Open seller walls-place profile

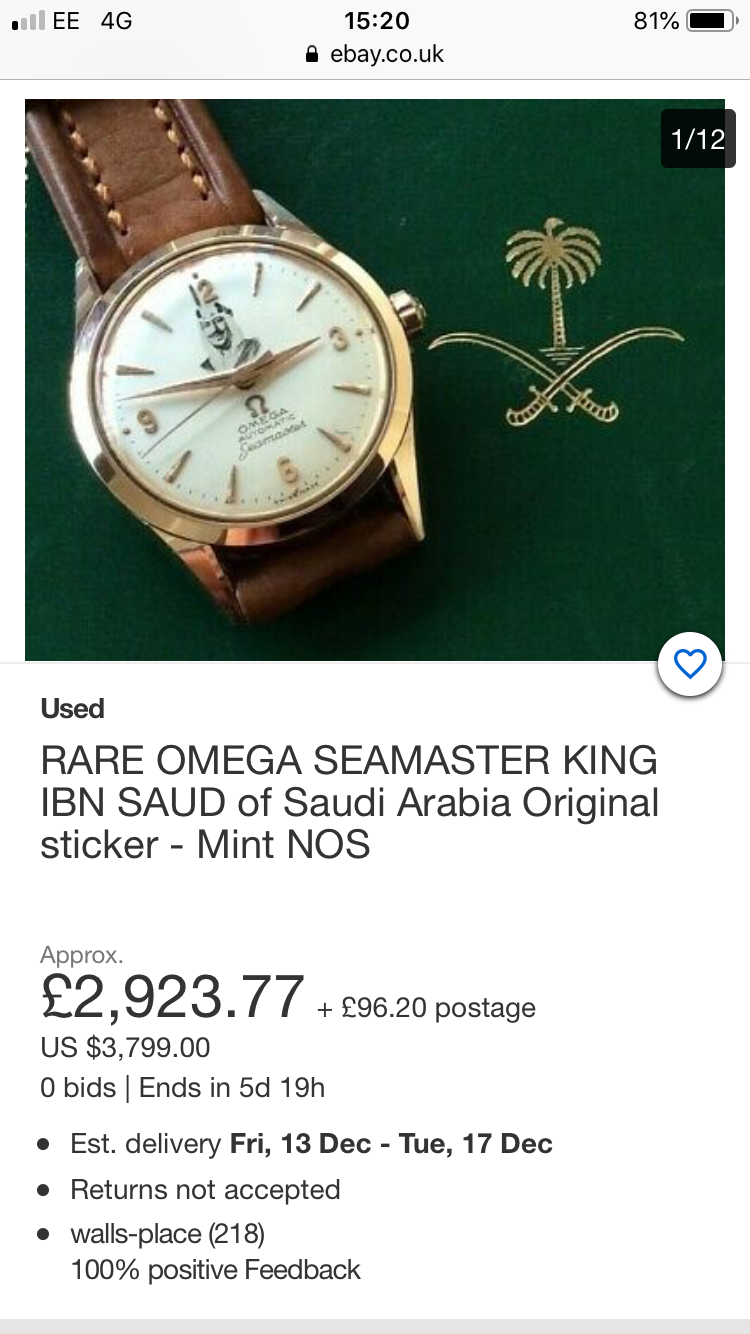137,1233
